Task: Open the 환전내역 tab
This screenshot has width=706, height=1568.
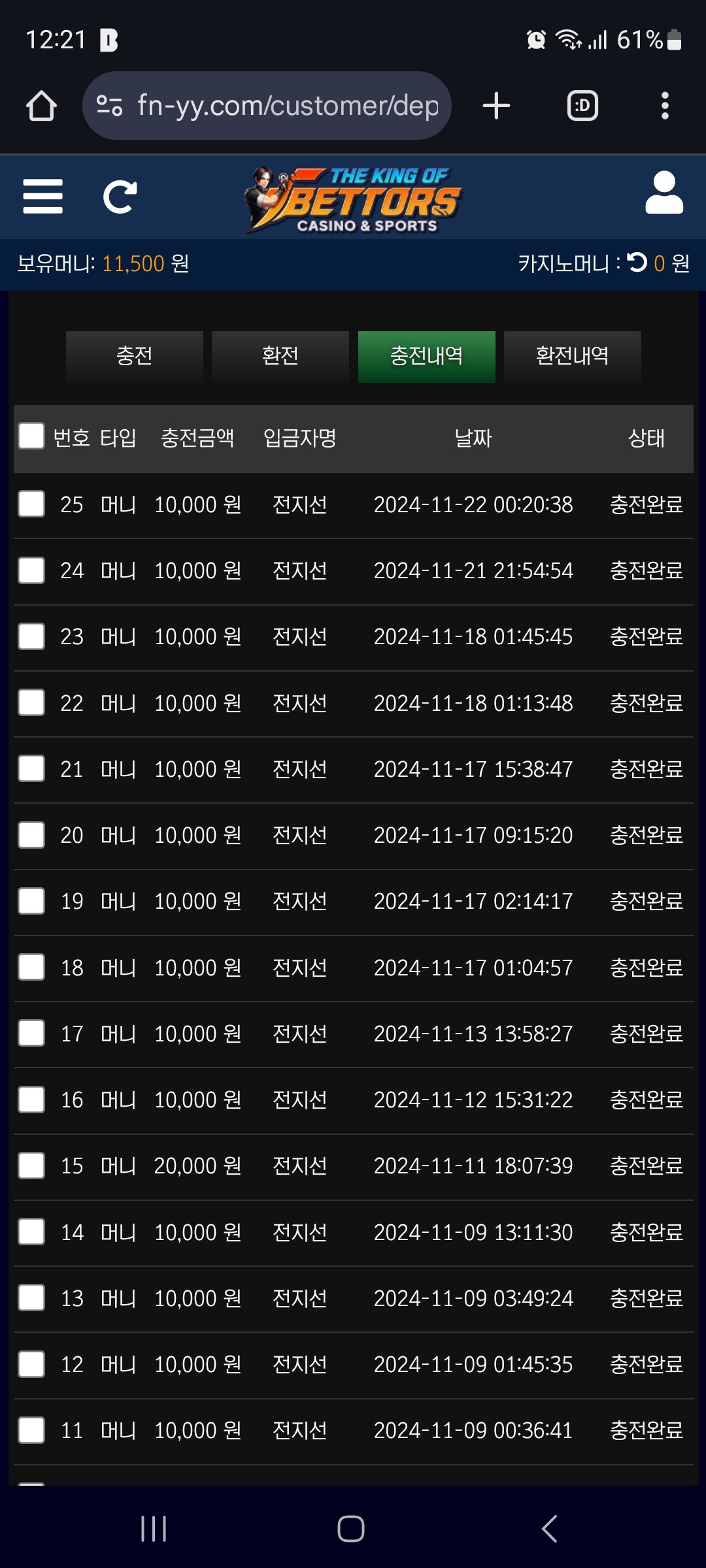Action: [572, 356]
